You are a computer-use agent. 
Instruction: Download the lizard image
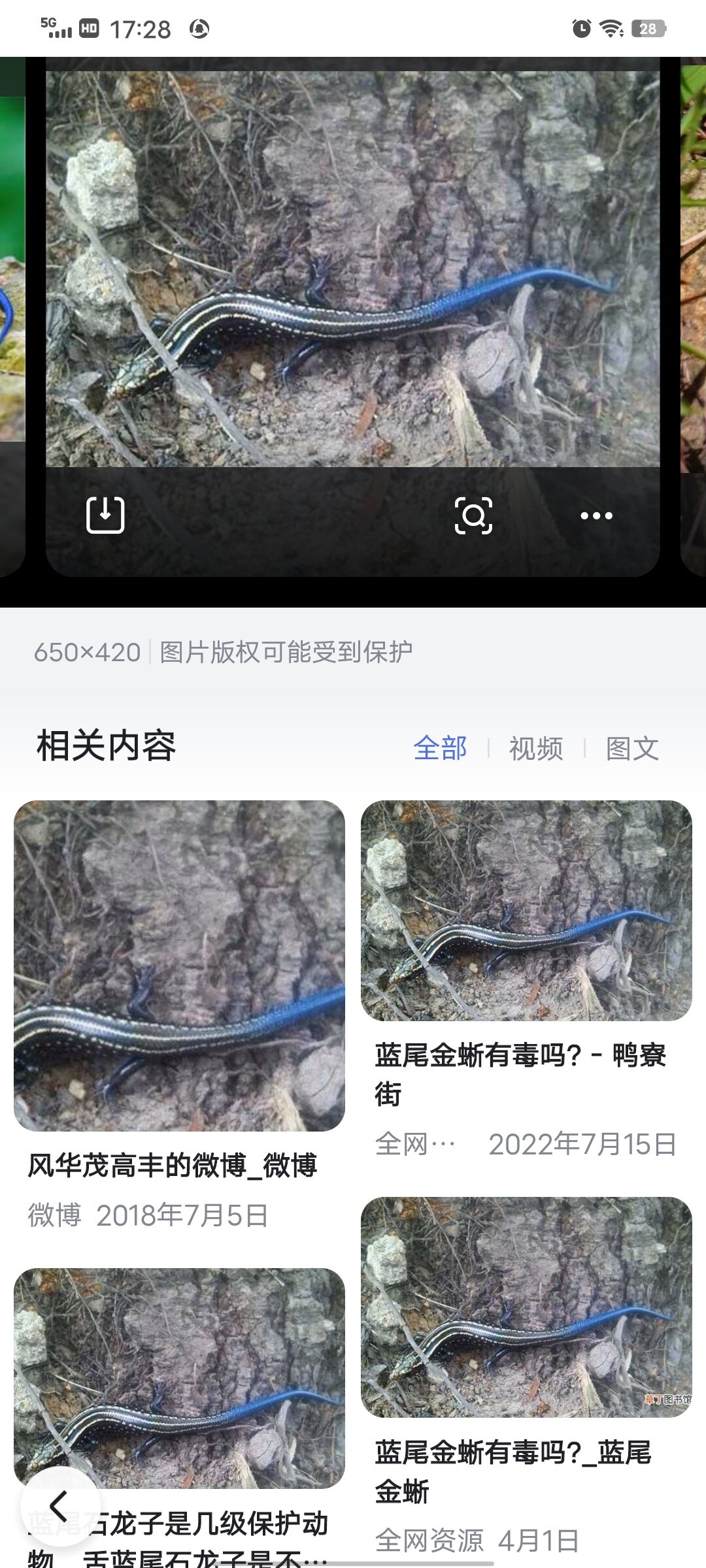(105, 515)
